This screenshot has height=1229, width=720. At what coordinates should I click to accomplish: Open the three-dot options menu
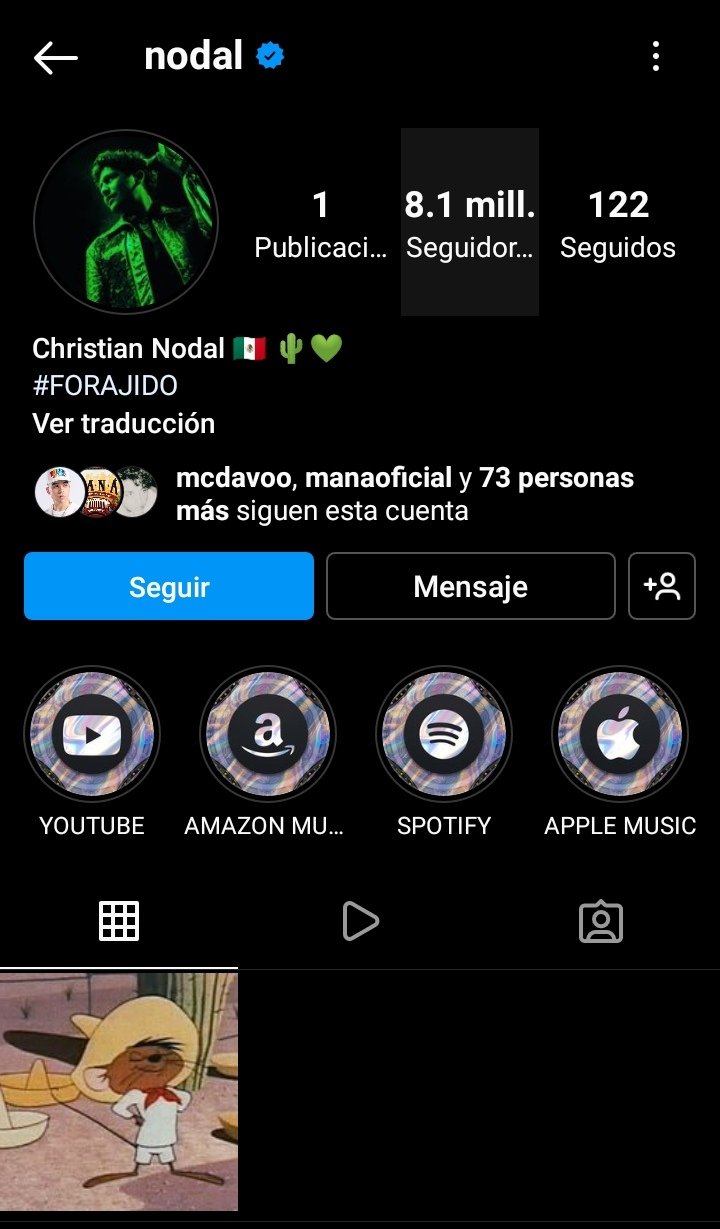656,57
